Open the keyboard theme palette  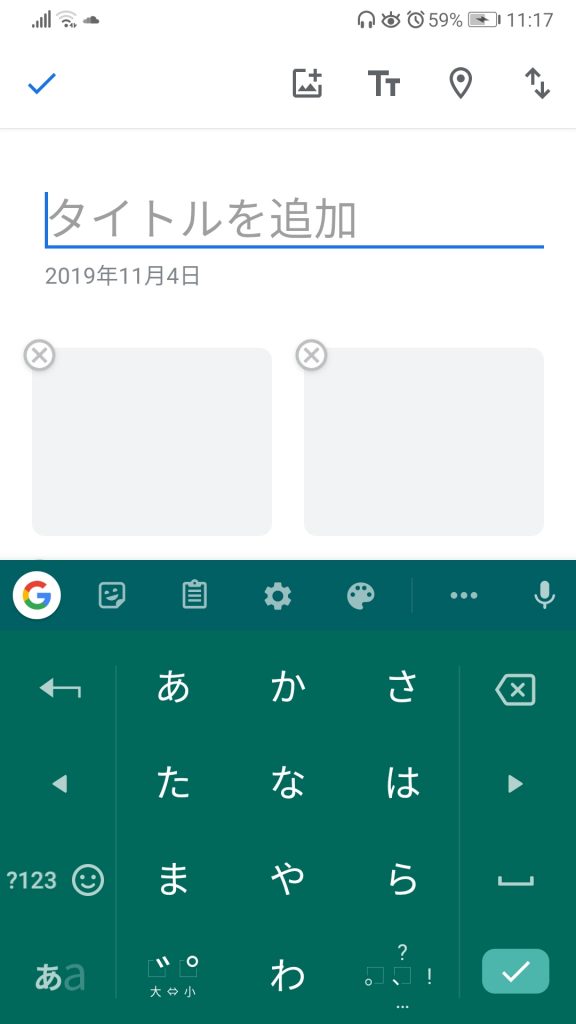(360, 596)
